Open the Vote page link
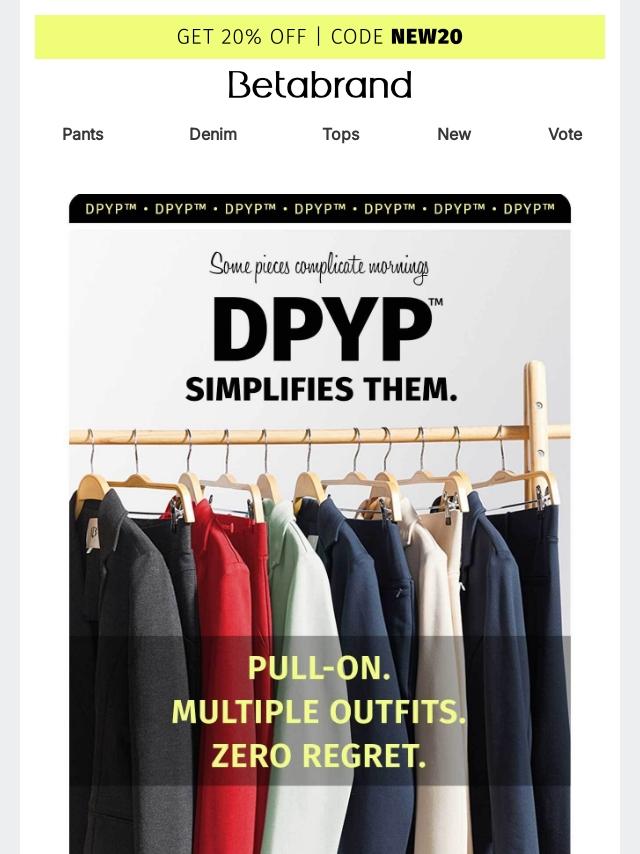Image resolution: width=640 pixels, height=854 pixels. (x=565, y=134)
